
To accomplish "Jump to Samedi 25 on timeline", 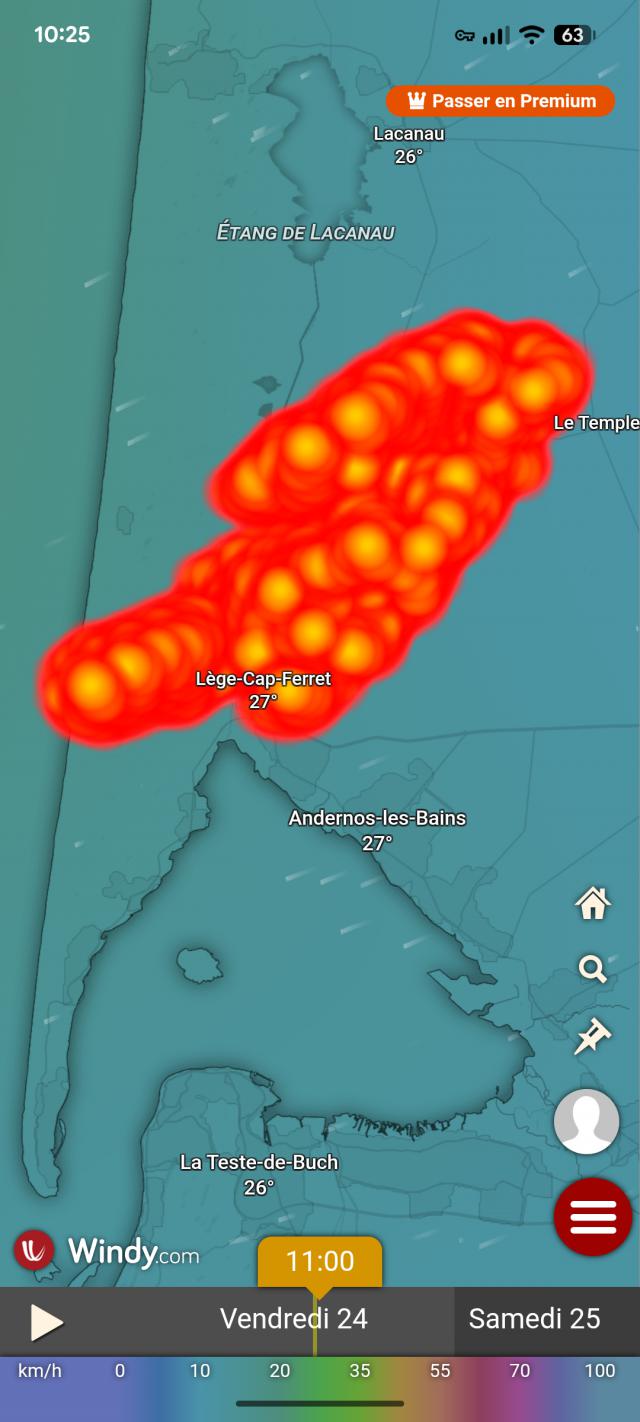I will tap(535, 1319).
